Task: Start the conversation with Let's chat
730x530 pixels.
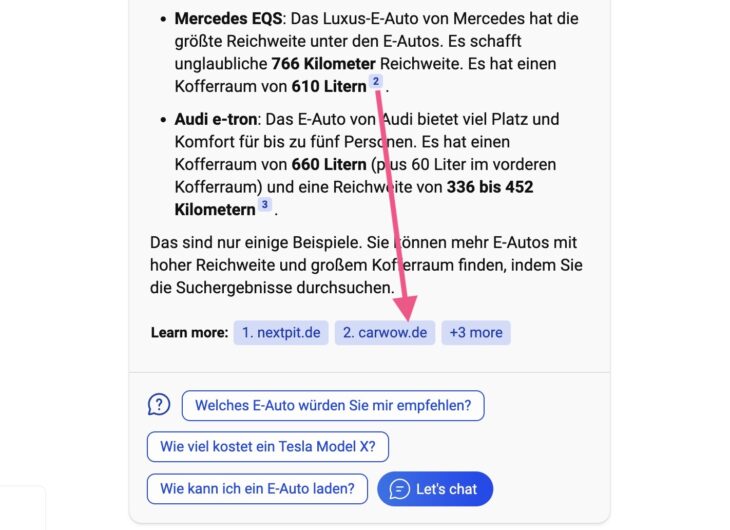Action: 435,489
